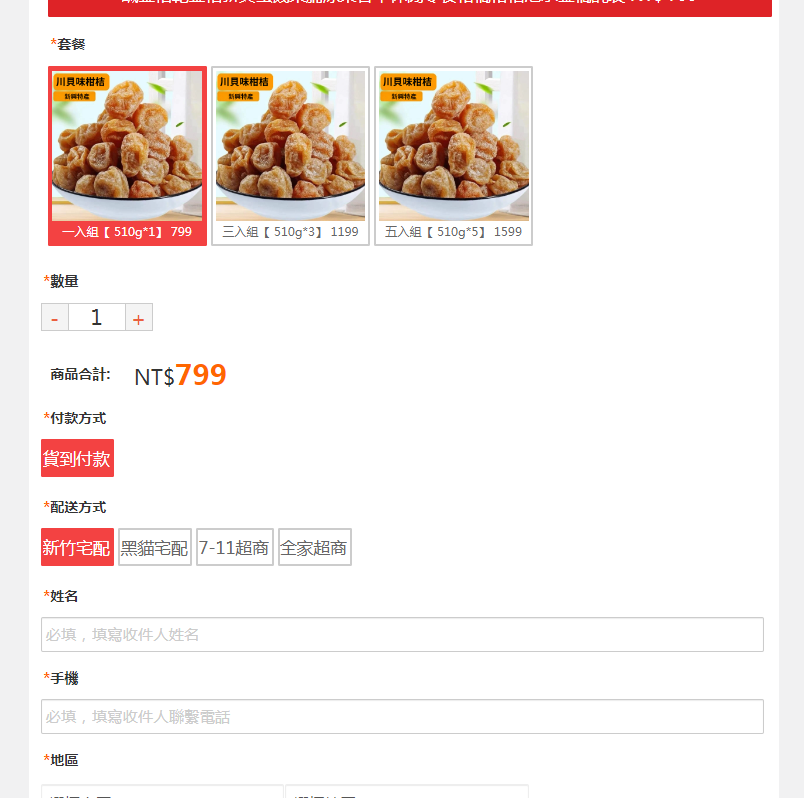Focus the 手機 contact phone field
This screenshot has width=804, height=798.
point(402,716)
